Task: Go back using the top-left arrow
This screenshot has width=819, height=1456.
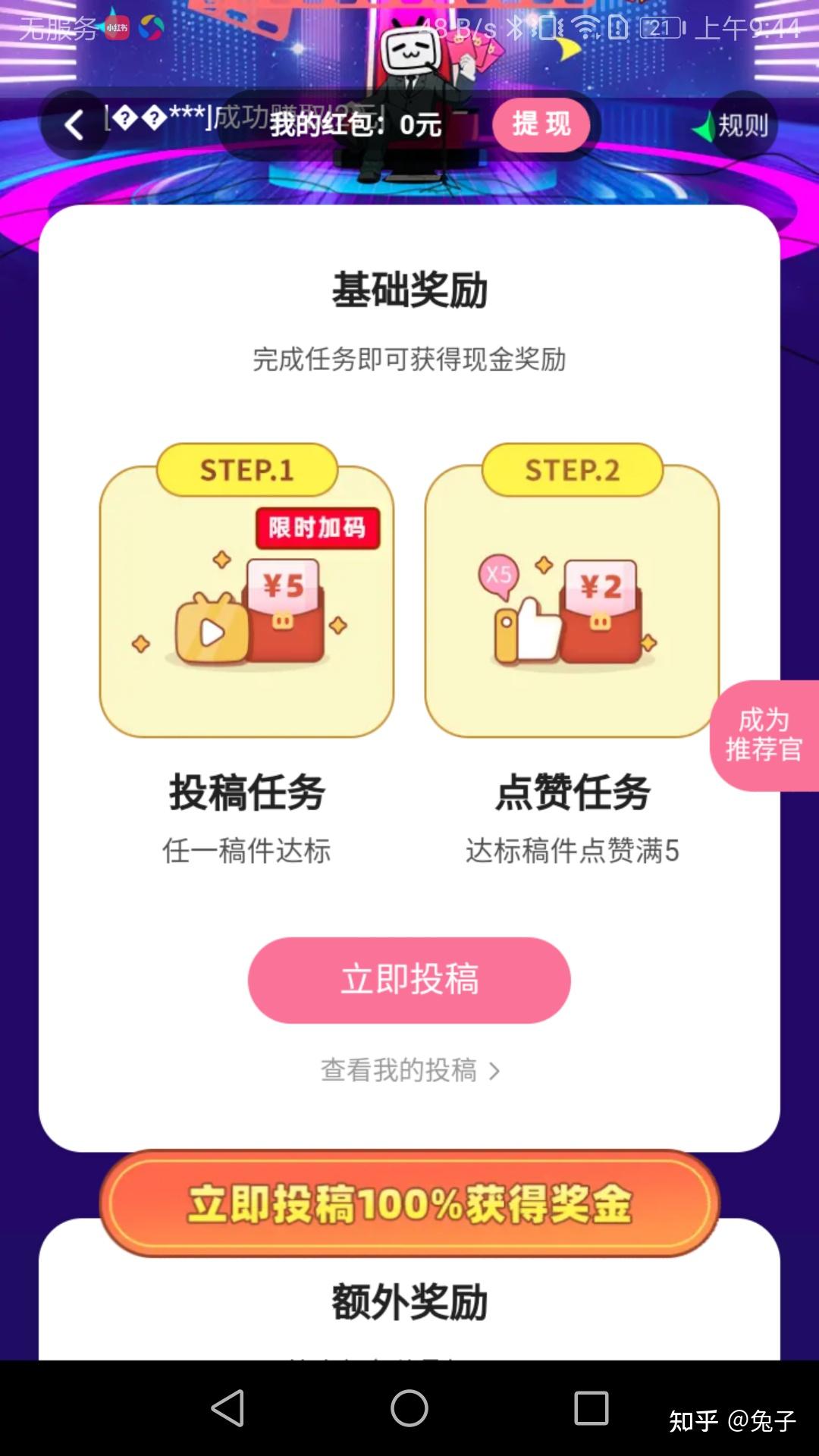Action: click(x=74, y=125)
